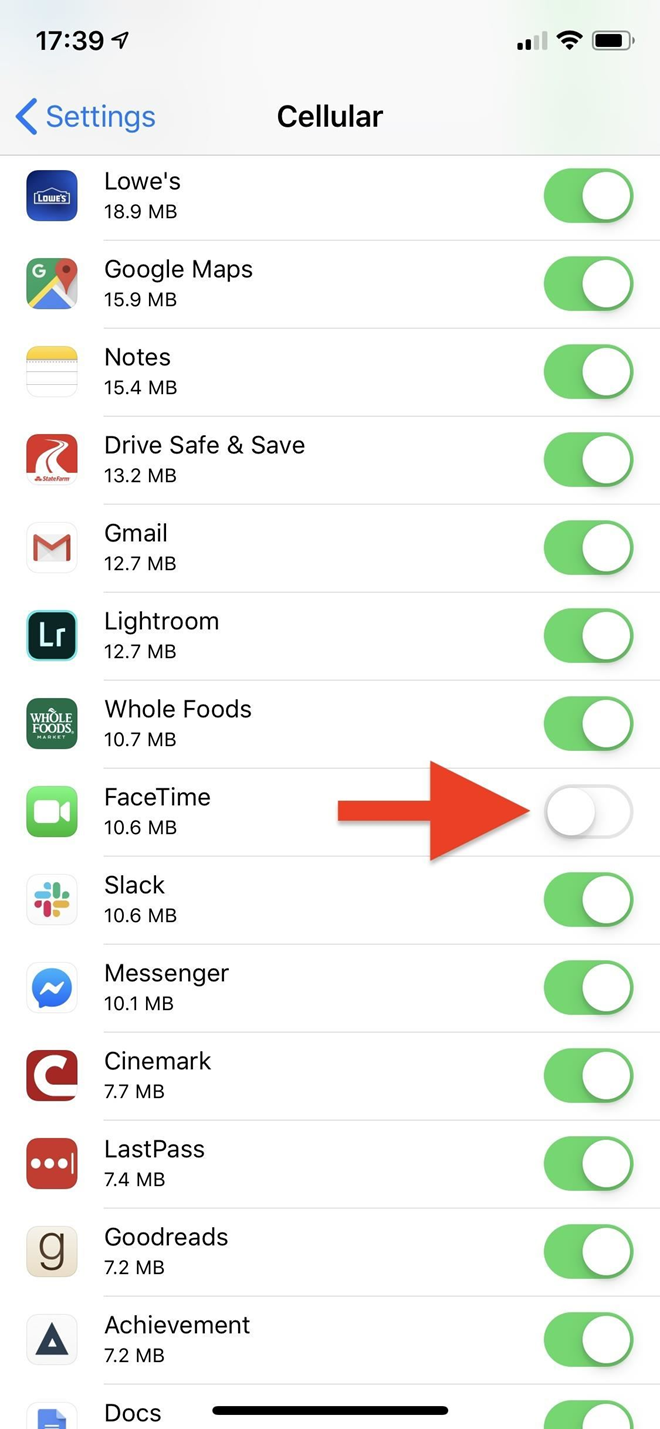Image resolution: width=660 pixels, height=1429 pixels.
Task: Go back to Settings
Action: [86, 117]
